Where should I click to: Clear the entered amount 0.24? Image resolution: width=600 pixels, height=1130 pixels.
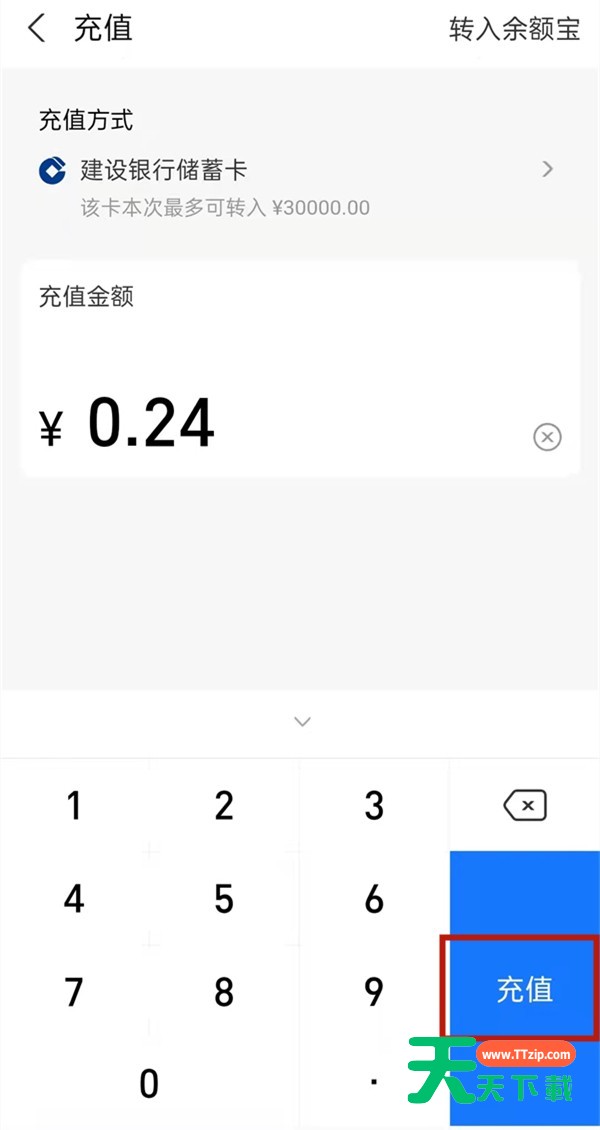(547, 437)
